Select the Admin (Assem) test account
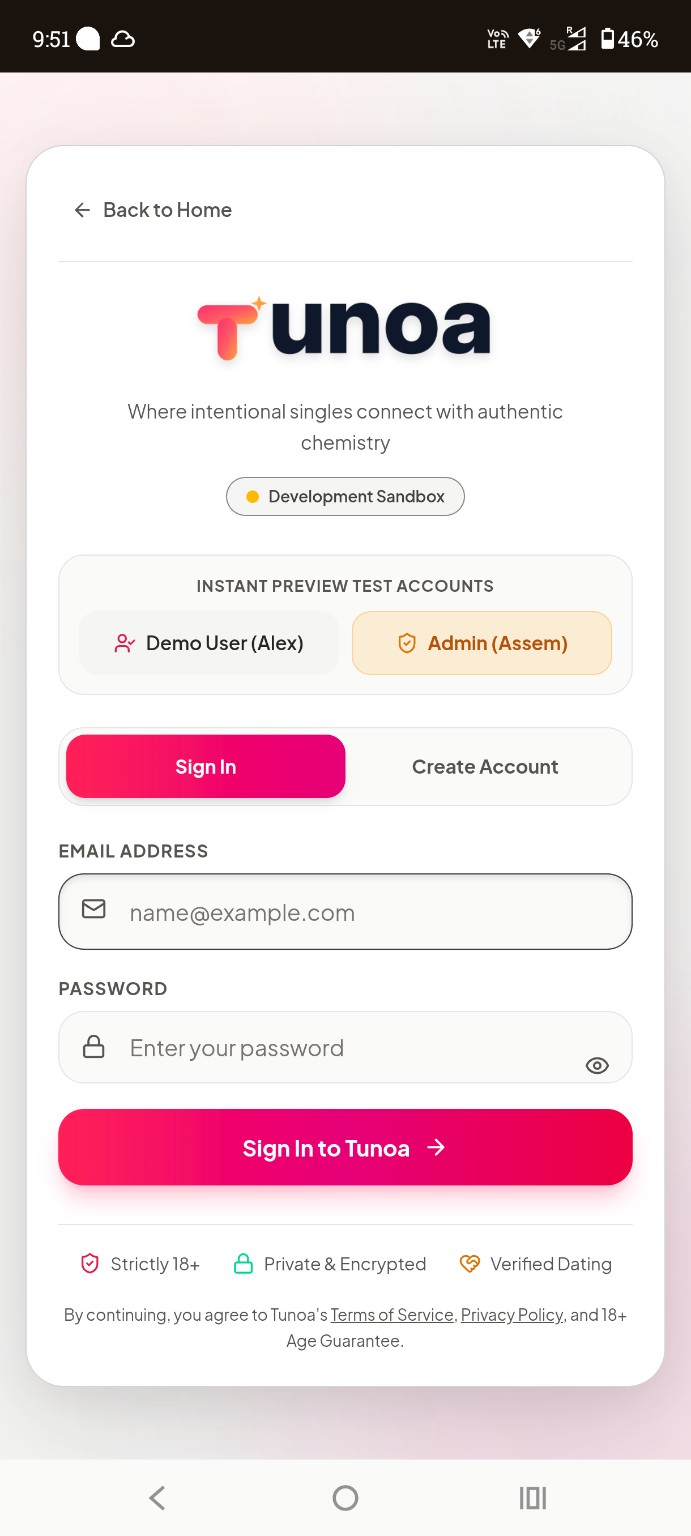The height and width of the screenshot is (1536, 691). 482,643
